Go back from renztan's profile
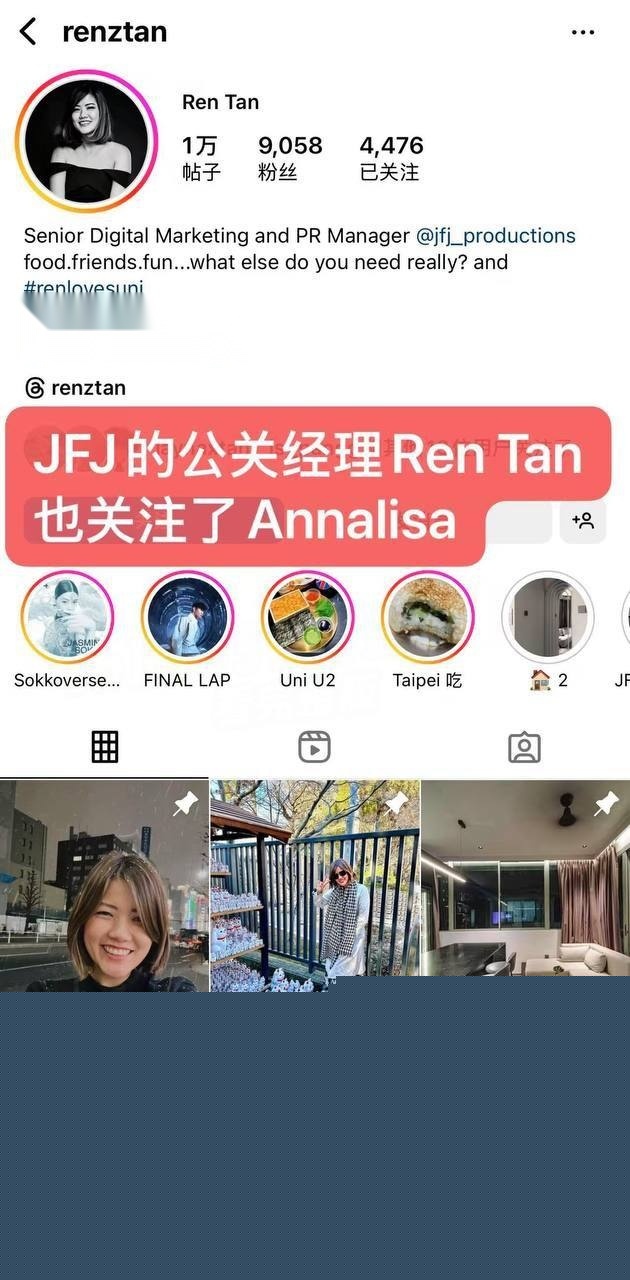 pyautogui.click(x=28, y=32)
